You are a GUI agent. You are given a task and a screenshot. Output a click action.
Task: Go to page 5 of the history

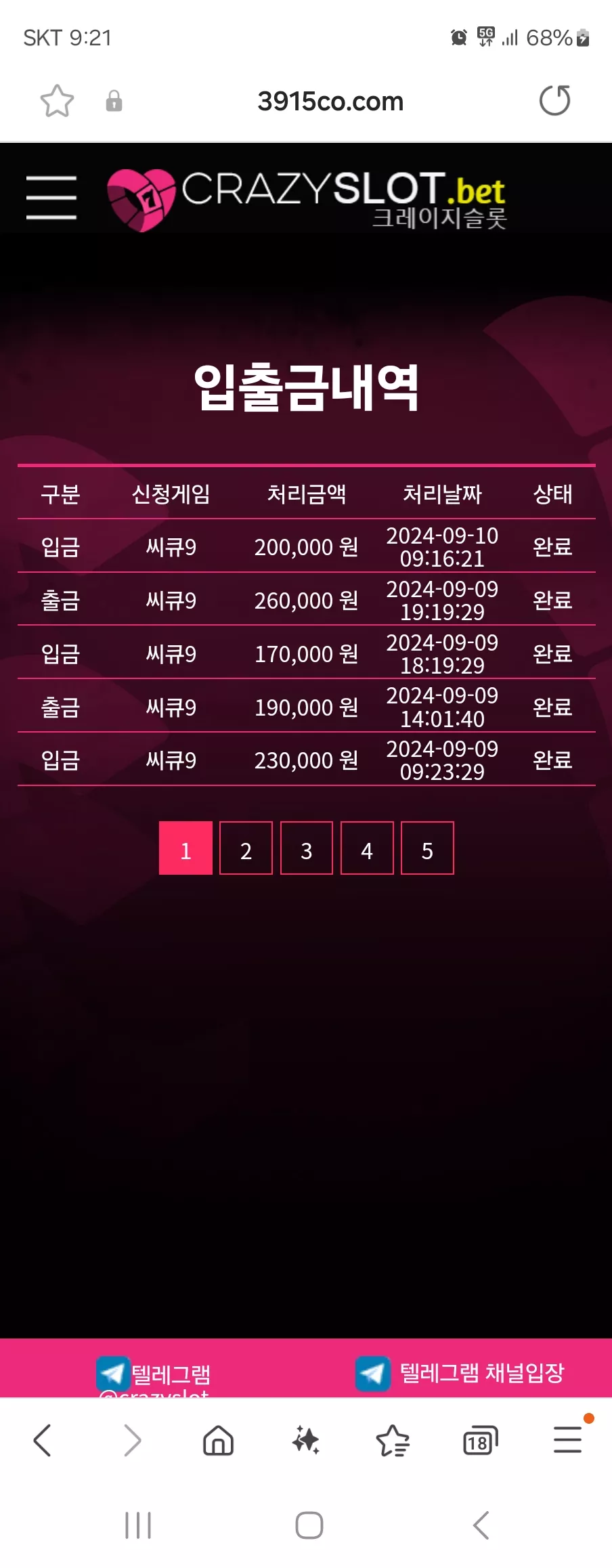(427, 848)
